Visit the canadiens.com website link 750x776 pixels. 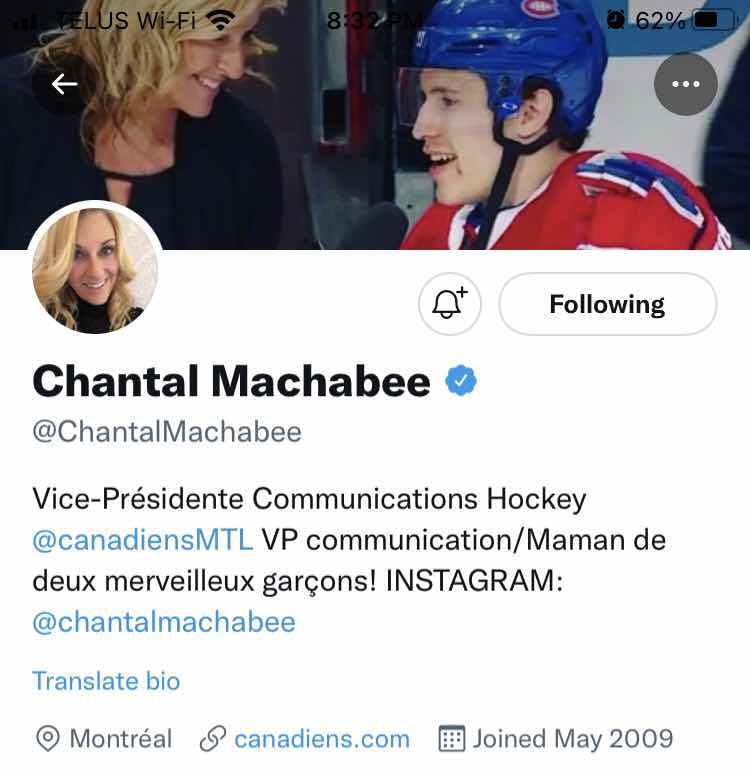tap(321, 739)
